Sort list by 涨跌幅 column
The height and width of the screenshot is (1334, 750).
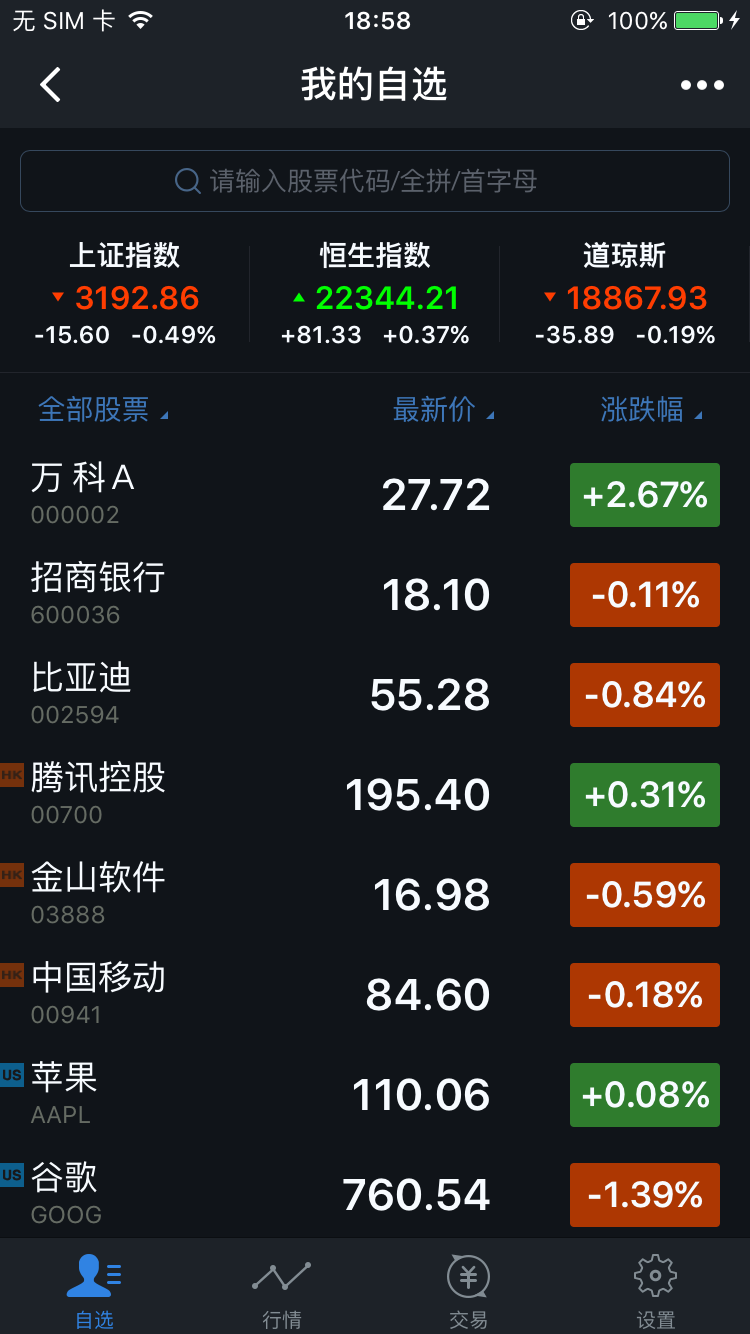[650, 410]
